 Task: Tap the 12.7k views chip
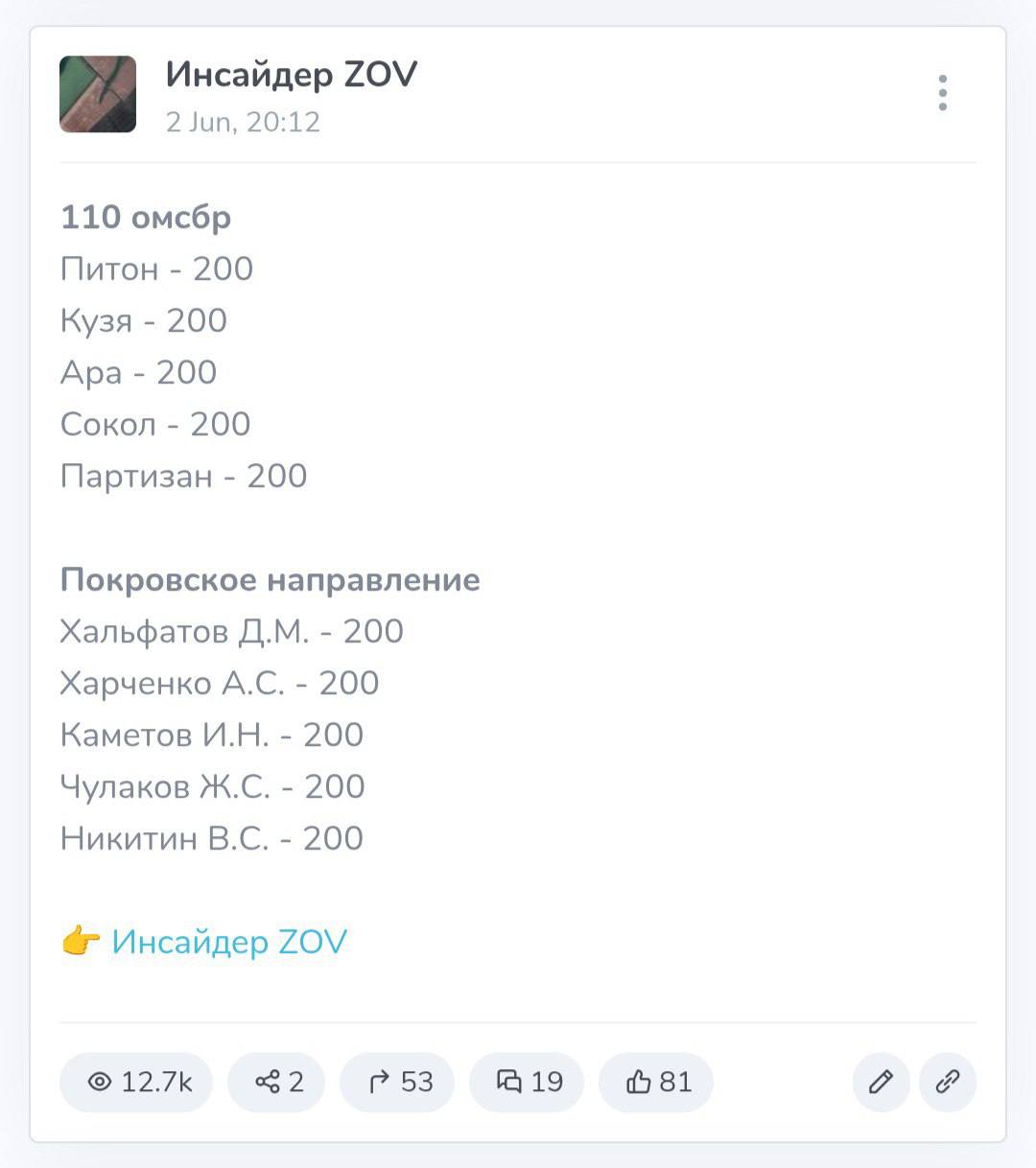(x=136, y=1082)
